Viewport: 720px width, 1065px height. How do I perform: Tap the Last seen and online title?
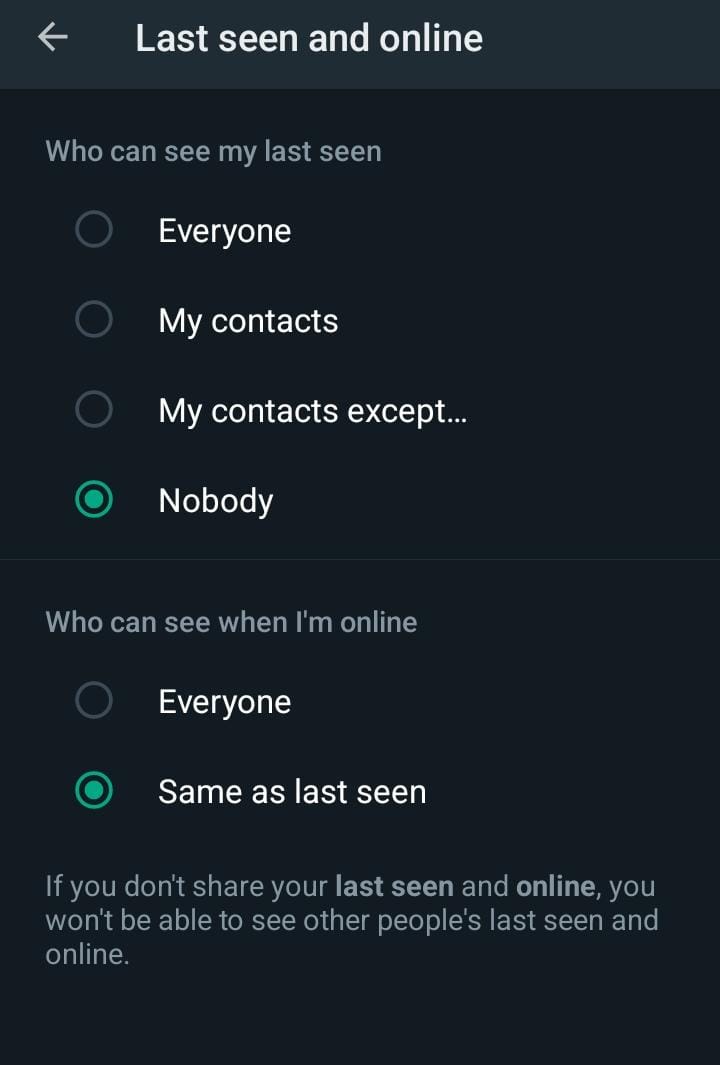pos(308,37)
